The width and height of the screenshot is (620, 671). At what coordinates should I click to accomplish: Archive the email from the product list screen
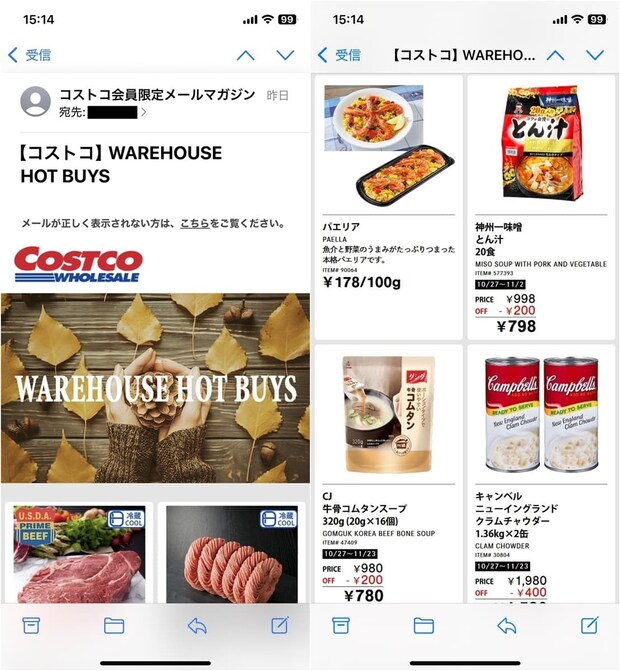click(x=340, y=625)
